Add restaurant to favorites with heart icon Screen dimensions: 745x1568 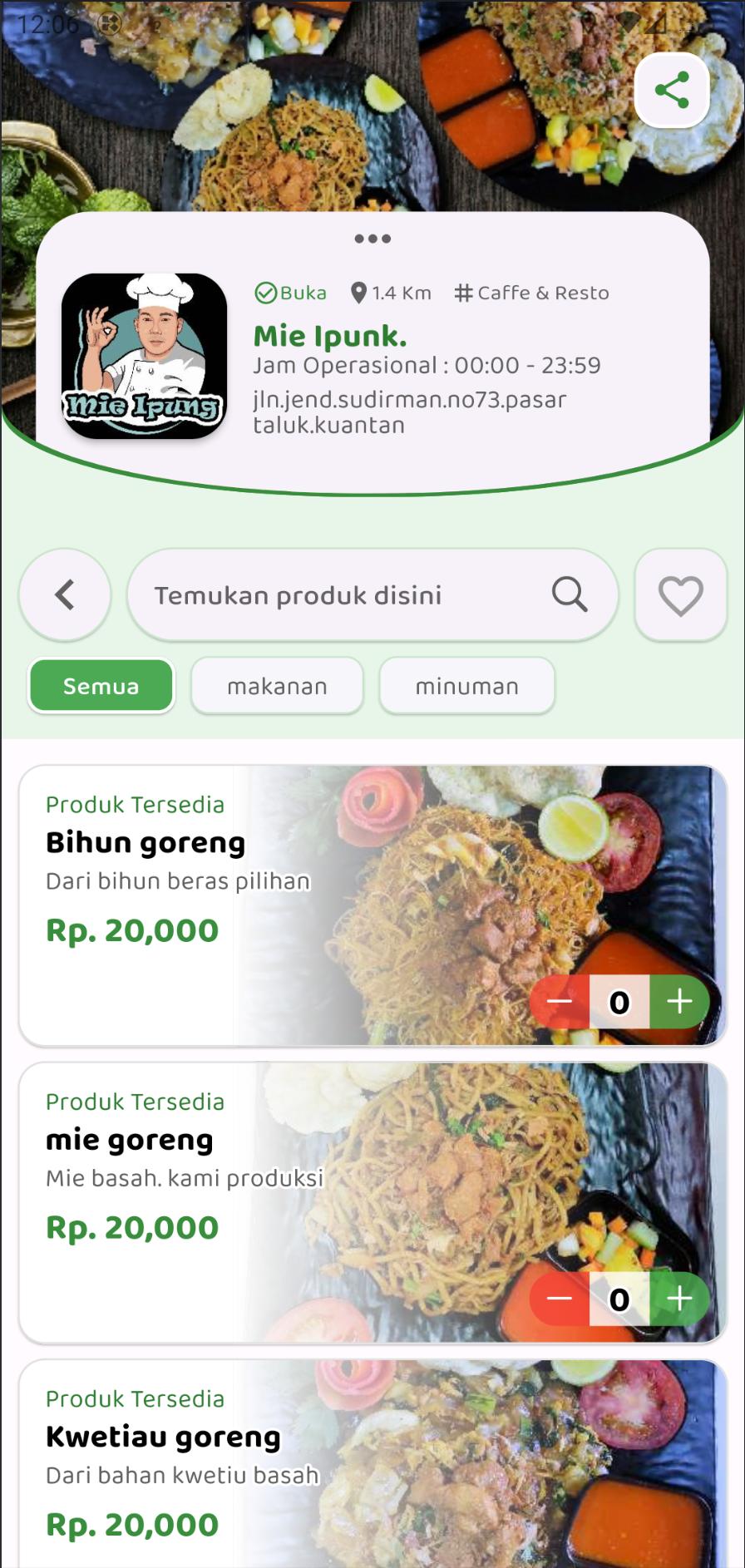point(680,594)
